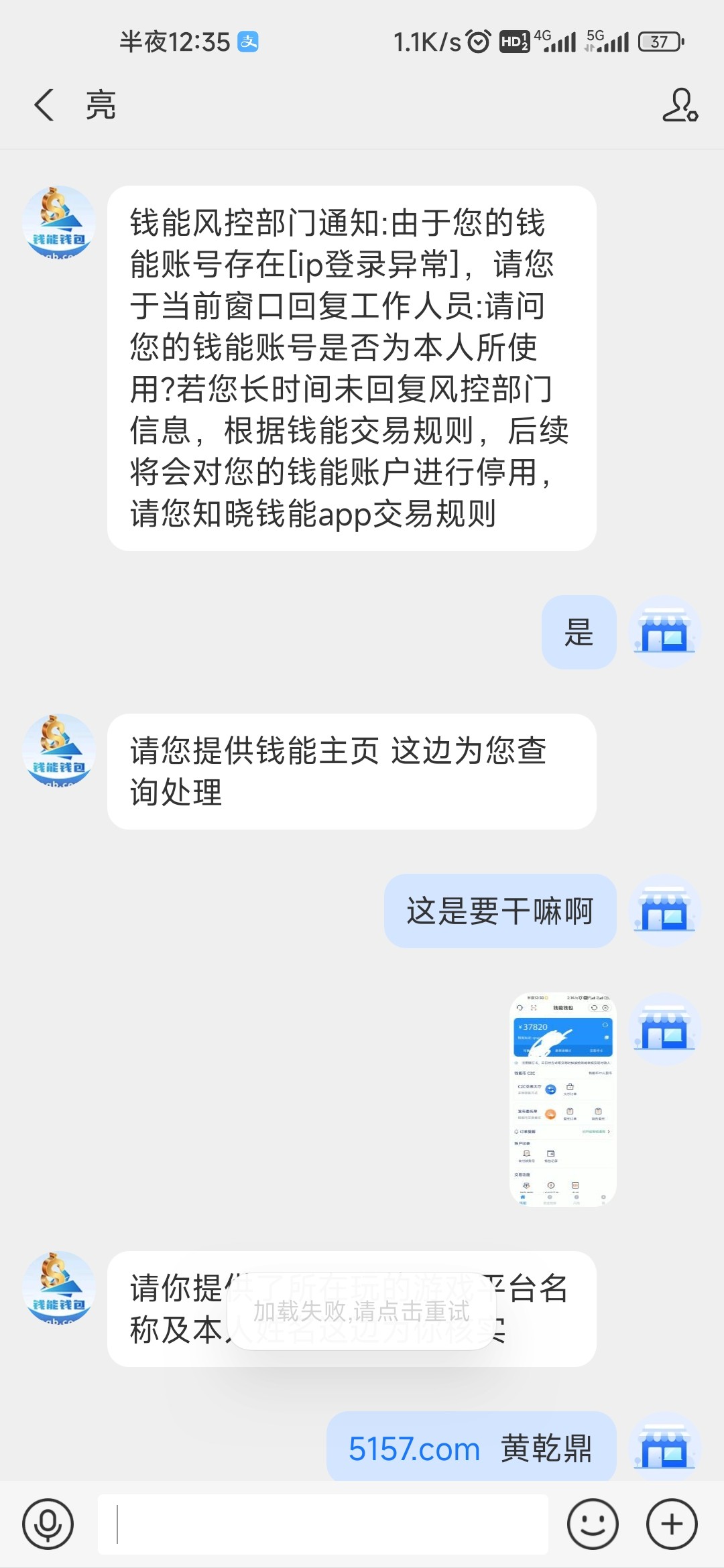Image resolution: width=724 pixels, height=1568 pixels.
Task: Tap the voice input microphone button
Action: (x=48, y=1524)
